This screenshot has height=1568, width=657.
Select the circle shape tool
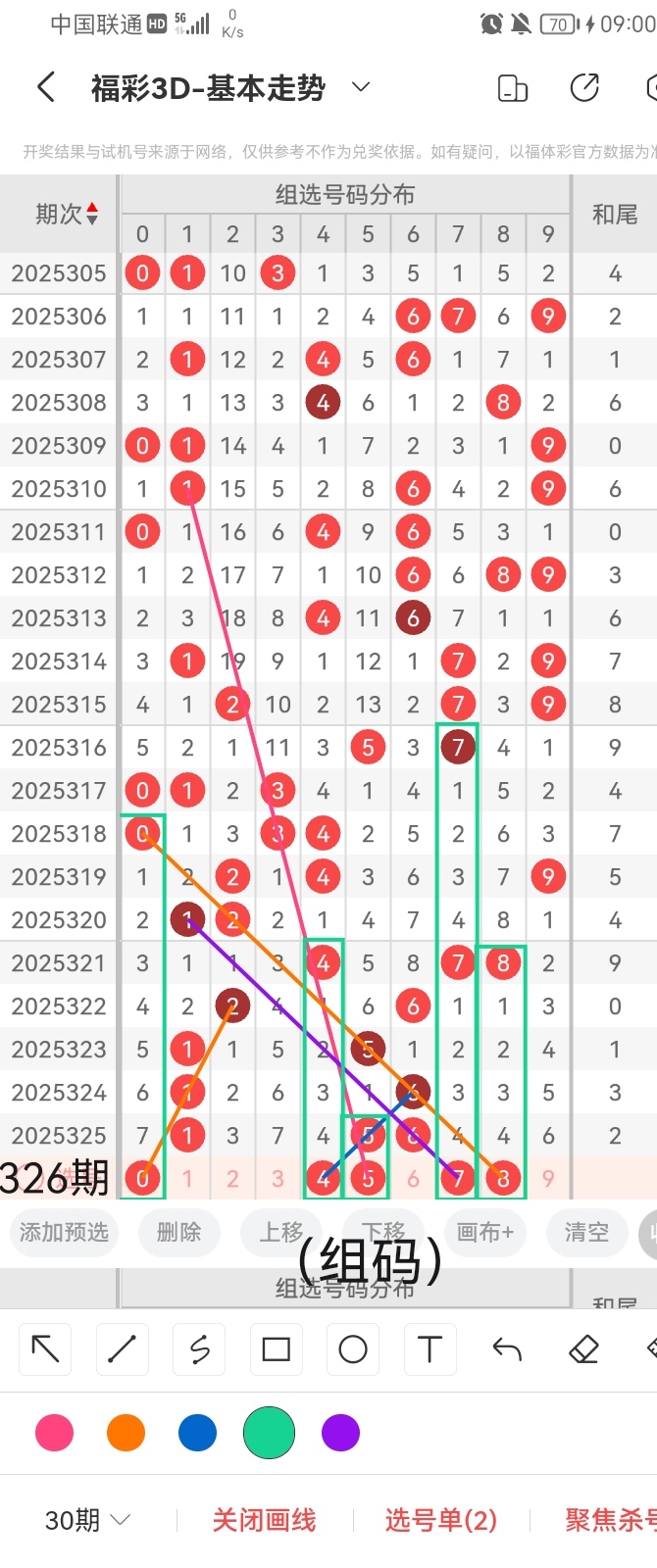click(353, 1349)
